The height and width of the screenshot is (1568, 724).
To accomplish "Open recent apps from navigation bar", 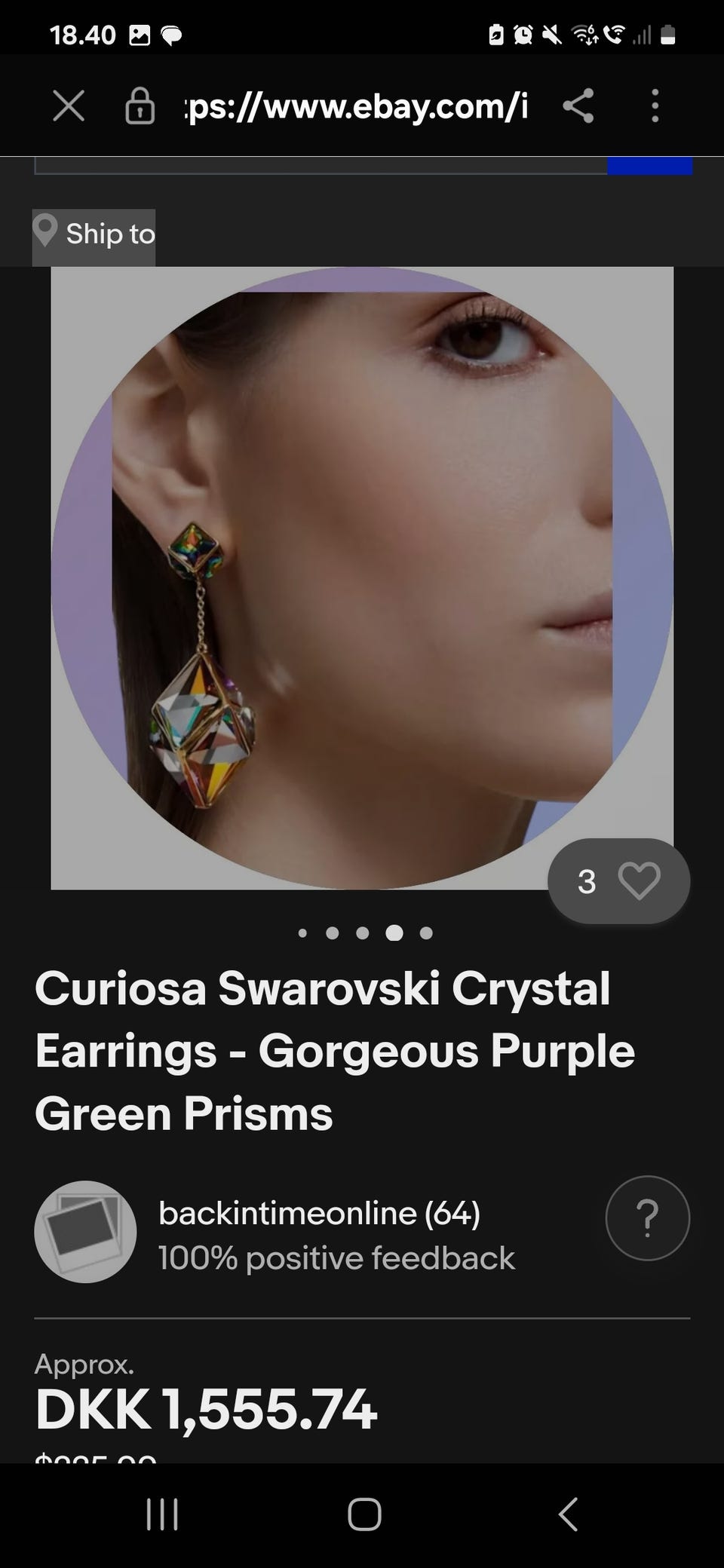I will pos(162,1514).
